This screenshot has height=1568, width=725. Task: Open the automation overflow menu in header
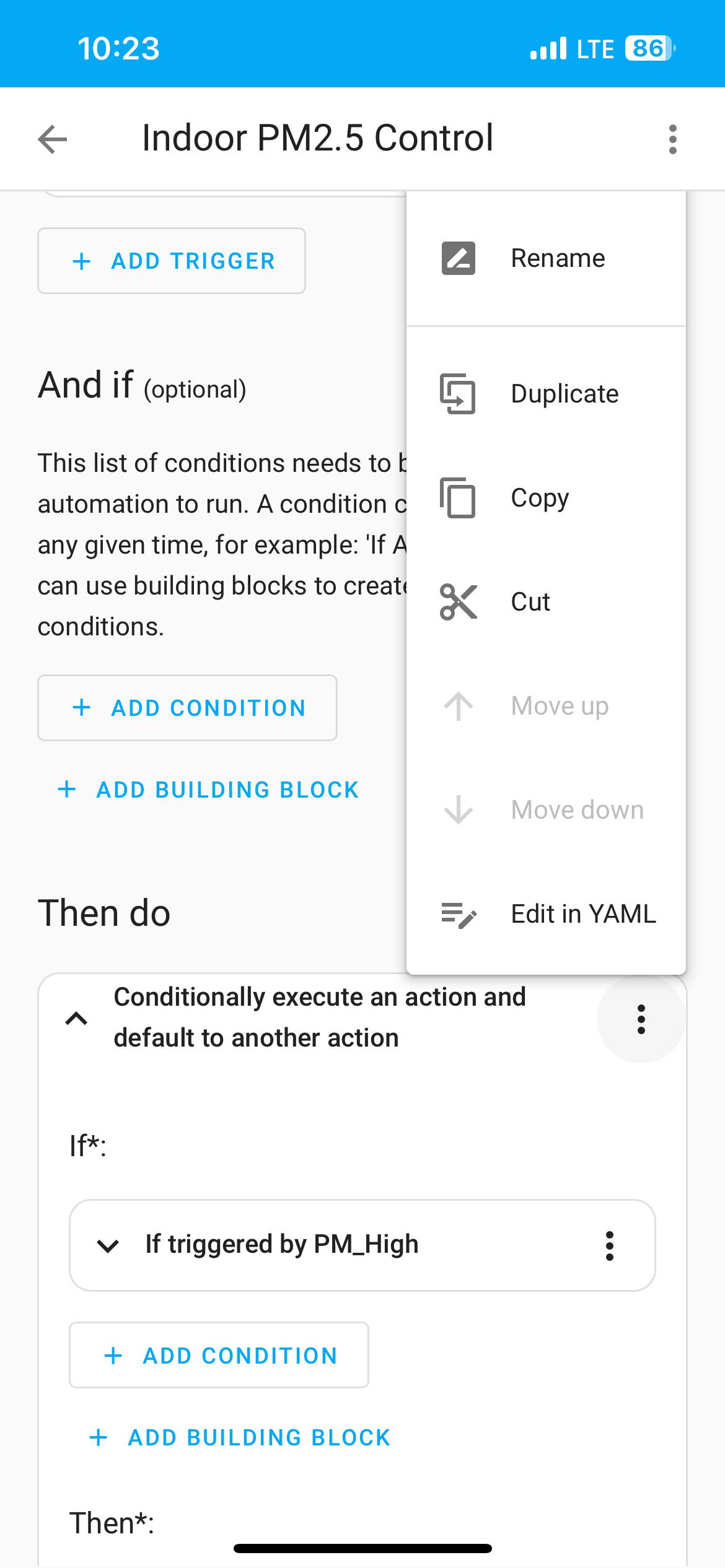tap(672, 139)
